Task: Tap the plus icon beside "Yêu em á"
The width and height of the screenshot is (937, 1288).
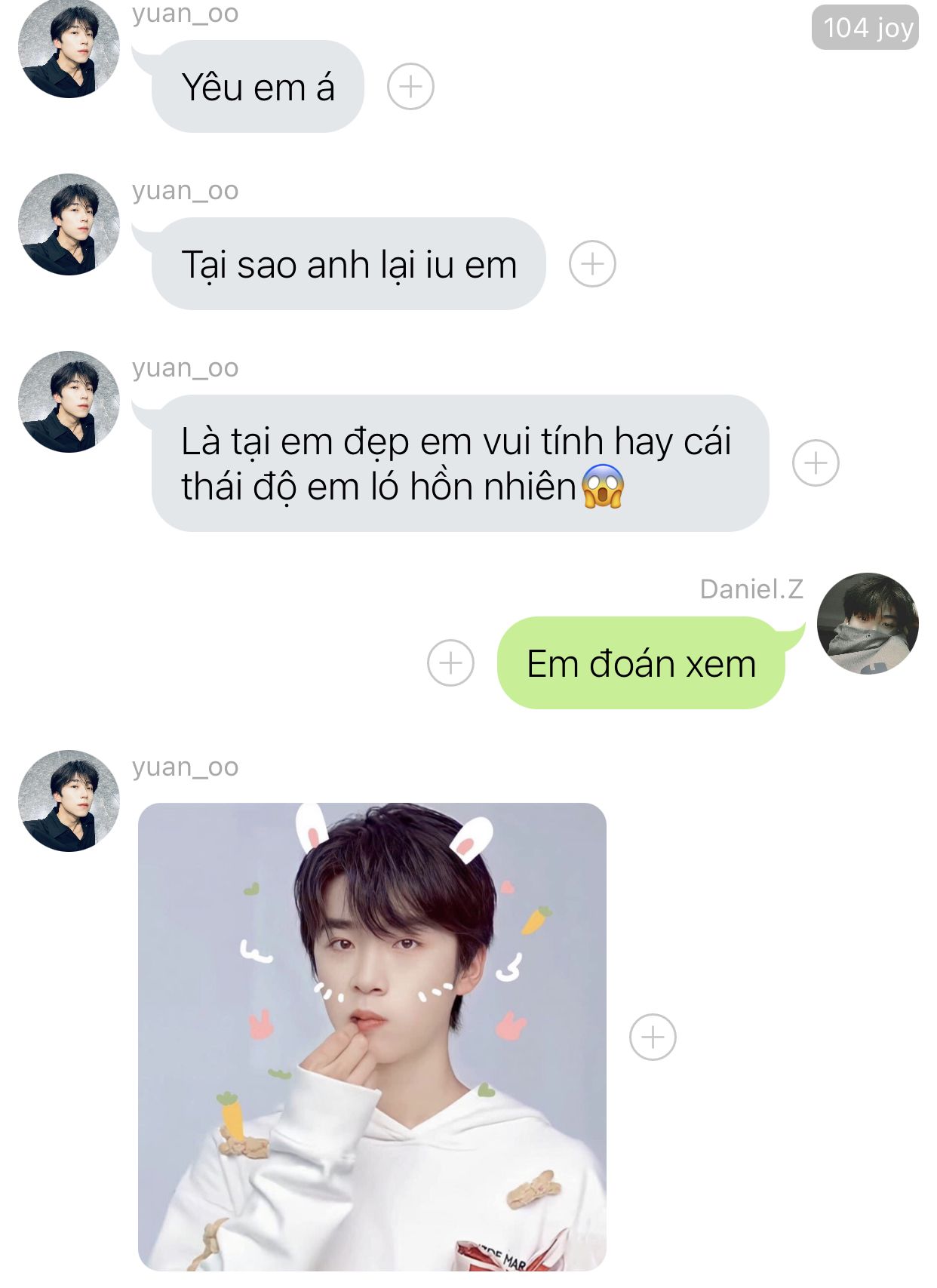Action: coord(410,87)
